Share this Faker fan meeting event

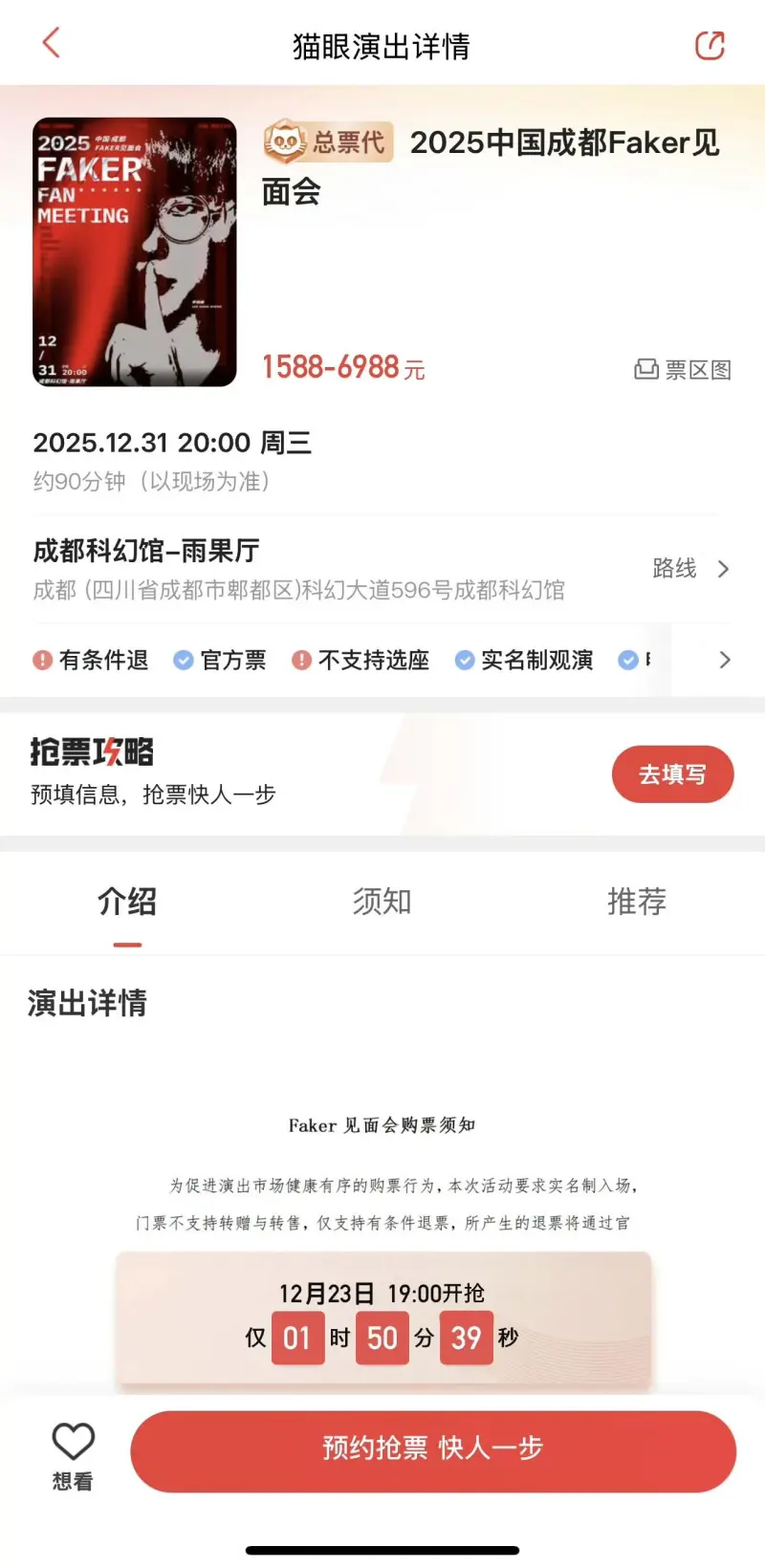pyautogui.click(x=709, y=45)
